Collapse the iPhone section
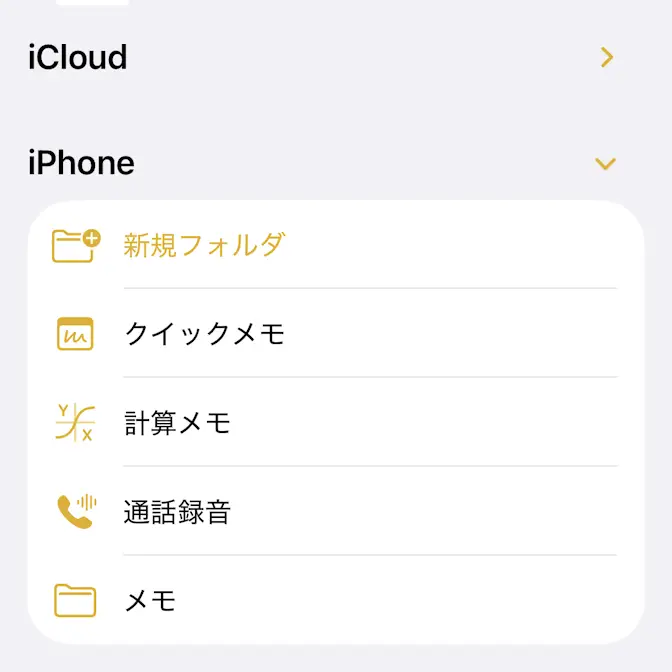672x672 pixels. [605, 163]
